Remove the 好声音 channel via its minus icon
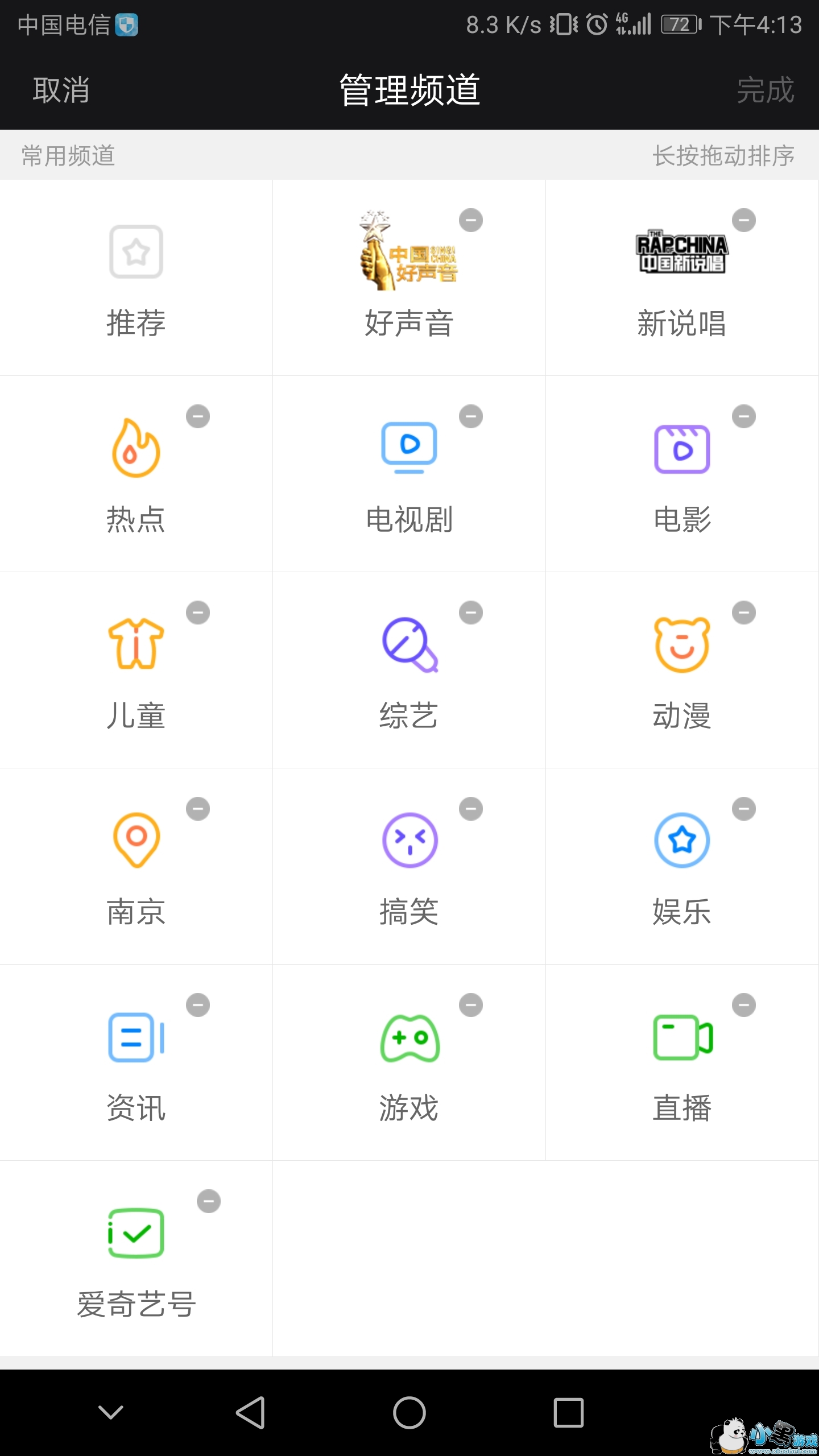 point(471,220)
